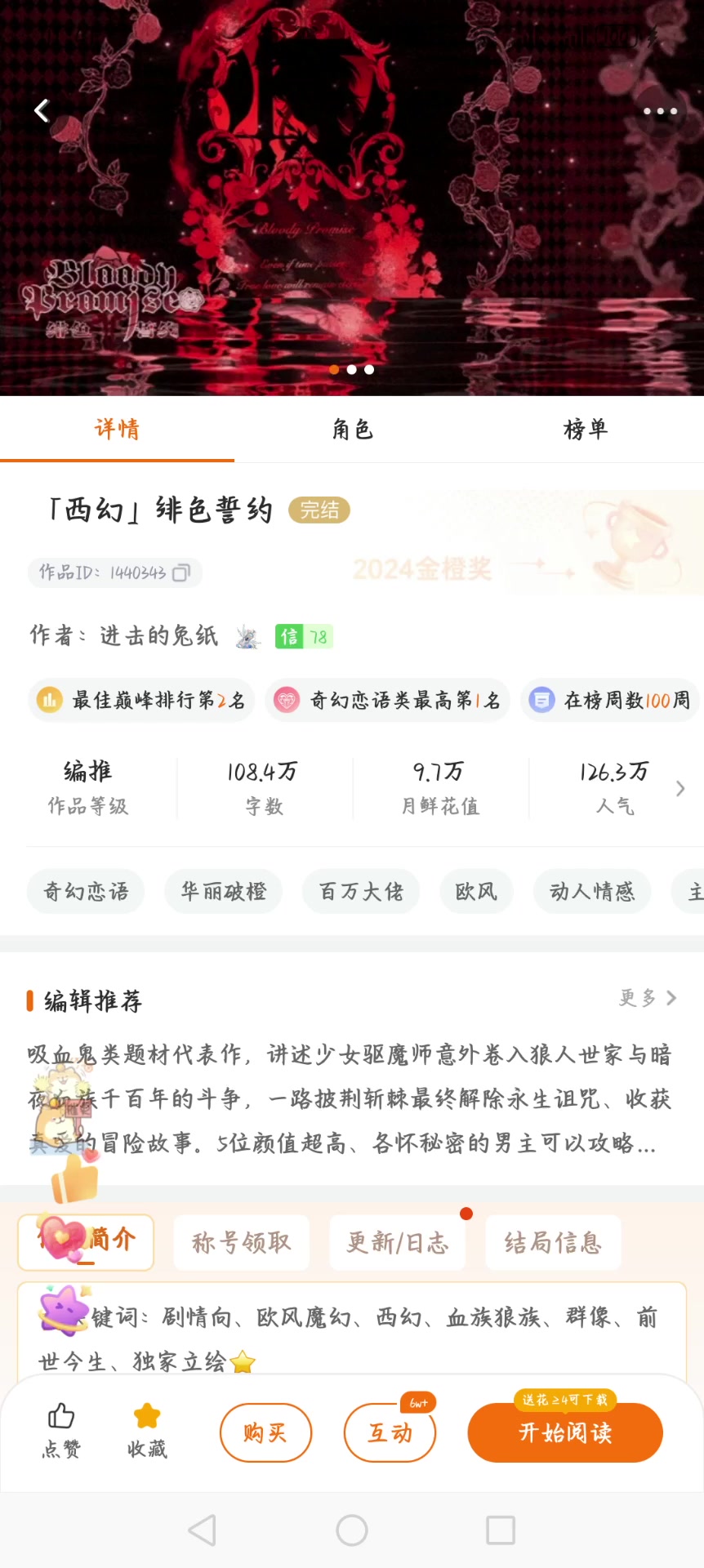Show the 结局信息 section
This screenshot has height=1568, width=704.
[553, 1243]
